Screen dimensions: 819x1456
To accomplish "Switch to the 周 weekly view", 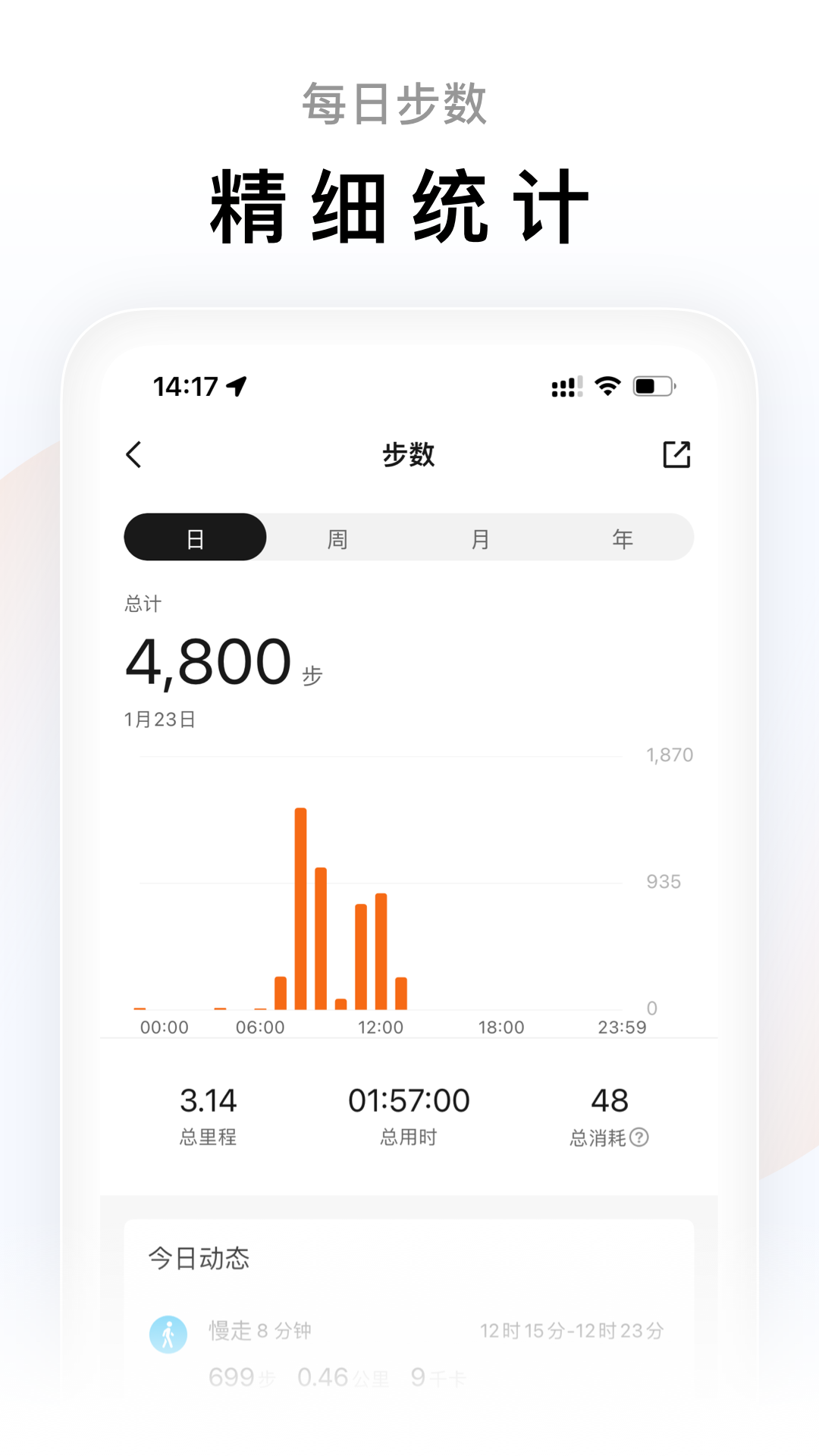I will point(337,538).
